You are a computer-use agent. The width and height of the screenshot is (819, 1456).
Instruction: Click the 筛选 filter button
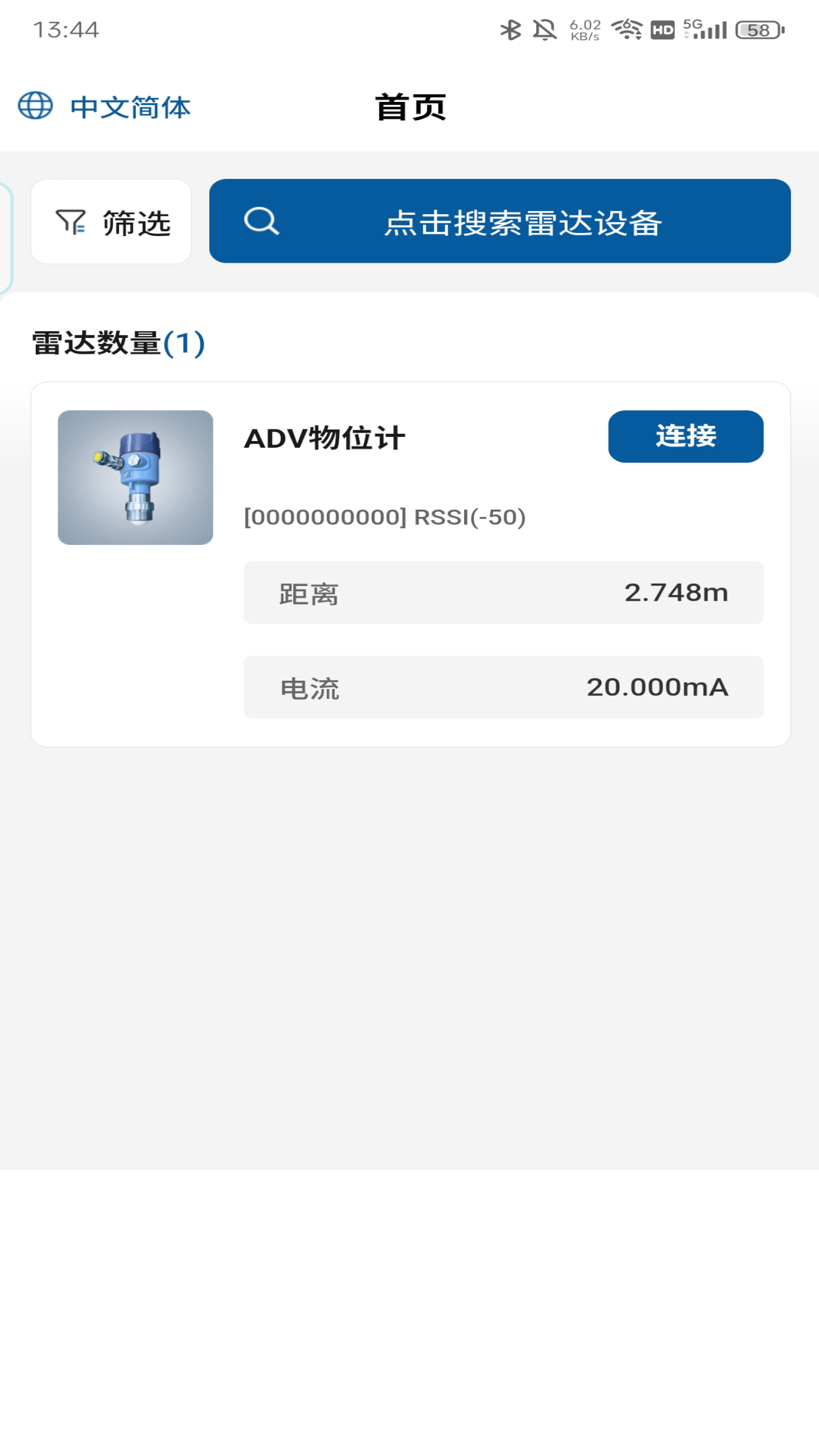(x=112, y=221)
